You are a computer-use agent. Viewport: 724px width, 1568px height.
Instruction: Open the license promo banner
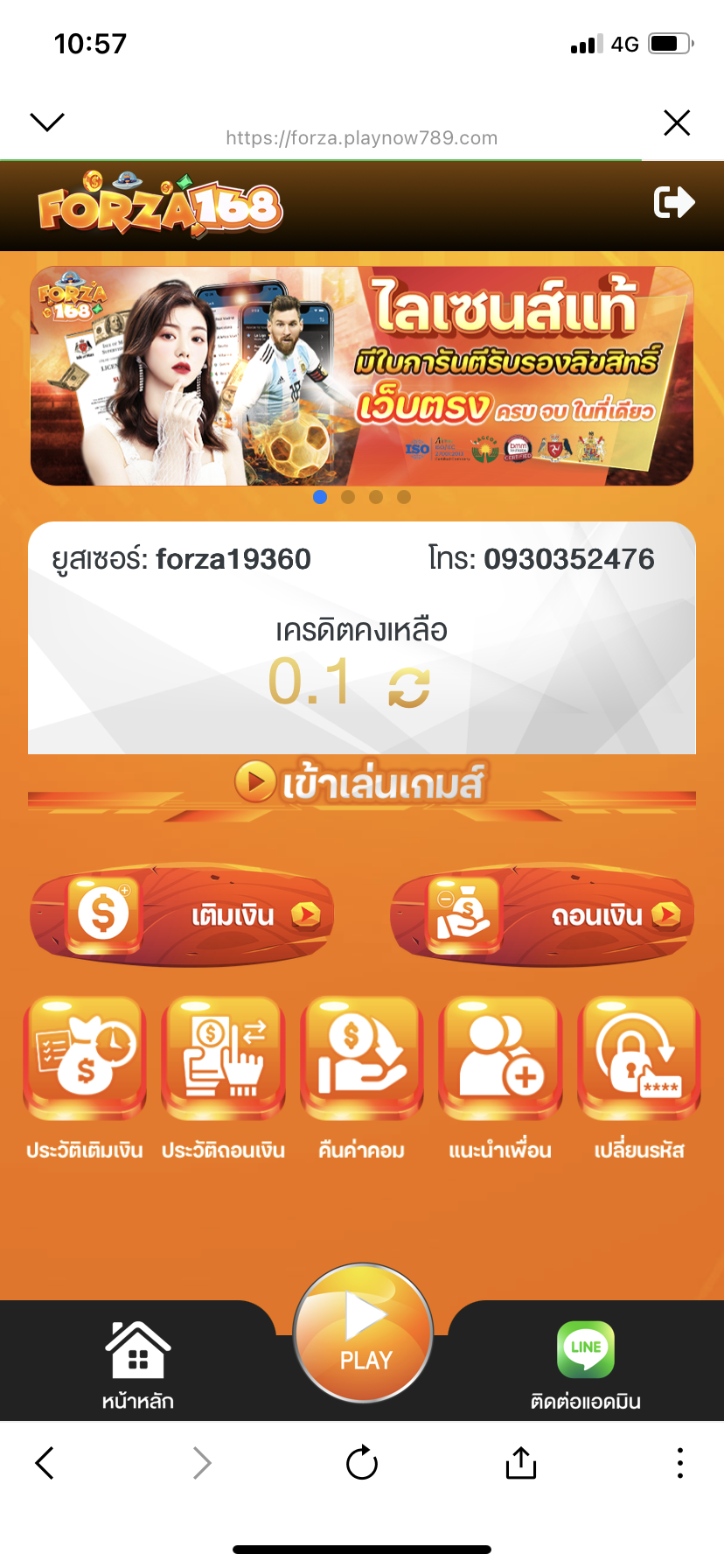[362, 376]
